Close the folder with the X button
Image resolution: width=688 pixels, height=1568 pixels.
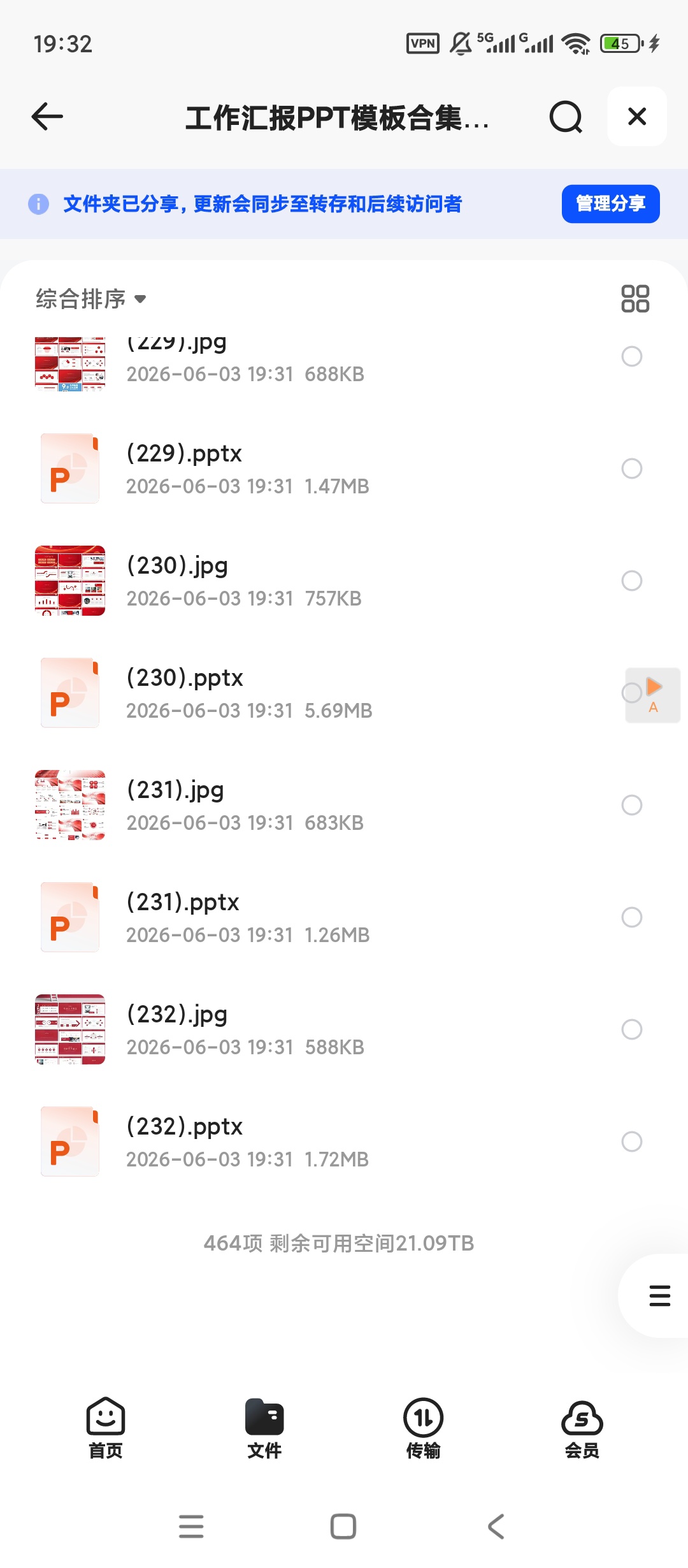pyautogui.click(x=637, y=117)
